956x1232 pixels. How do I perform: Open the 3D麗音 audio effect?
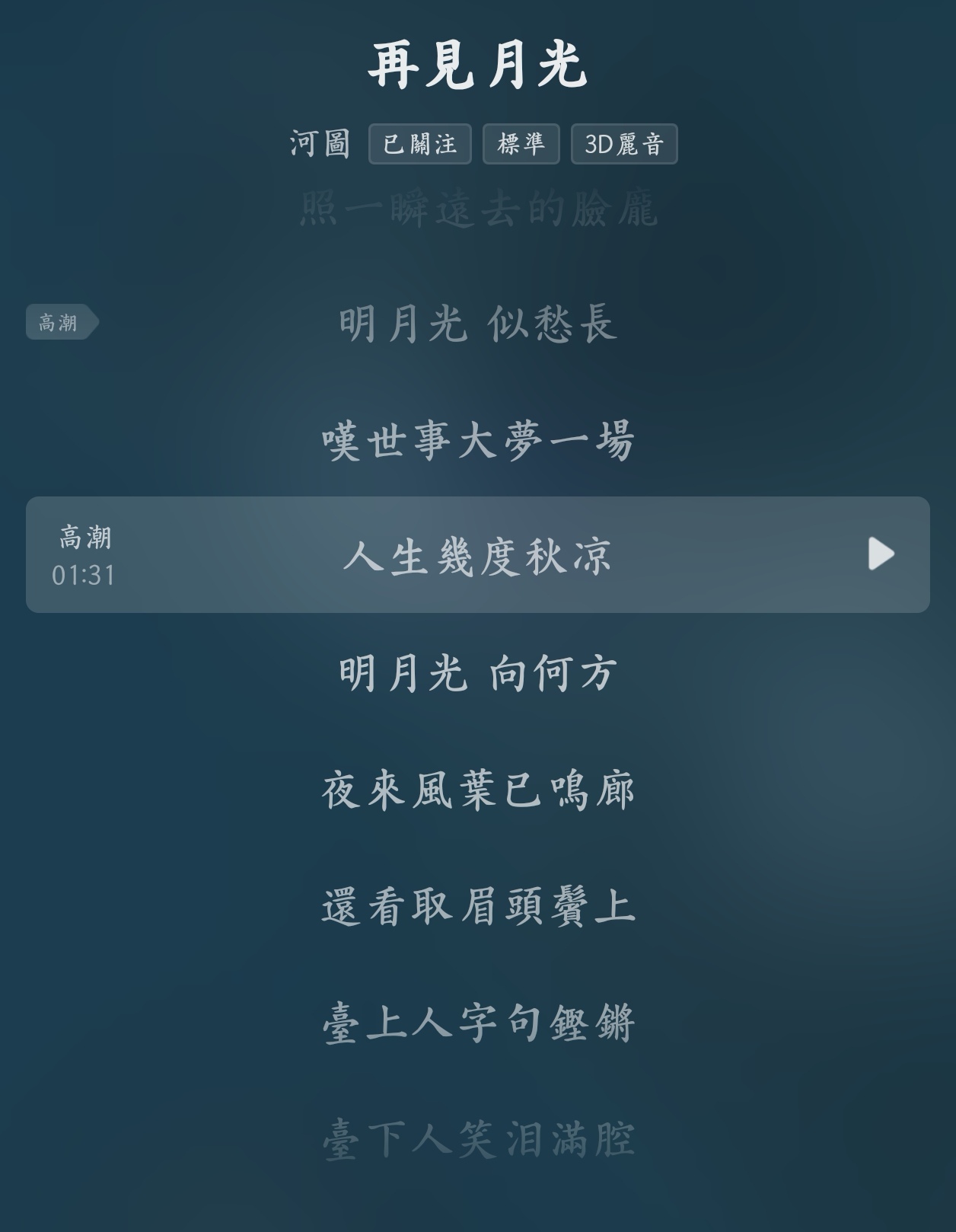(624, 144)
